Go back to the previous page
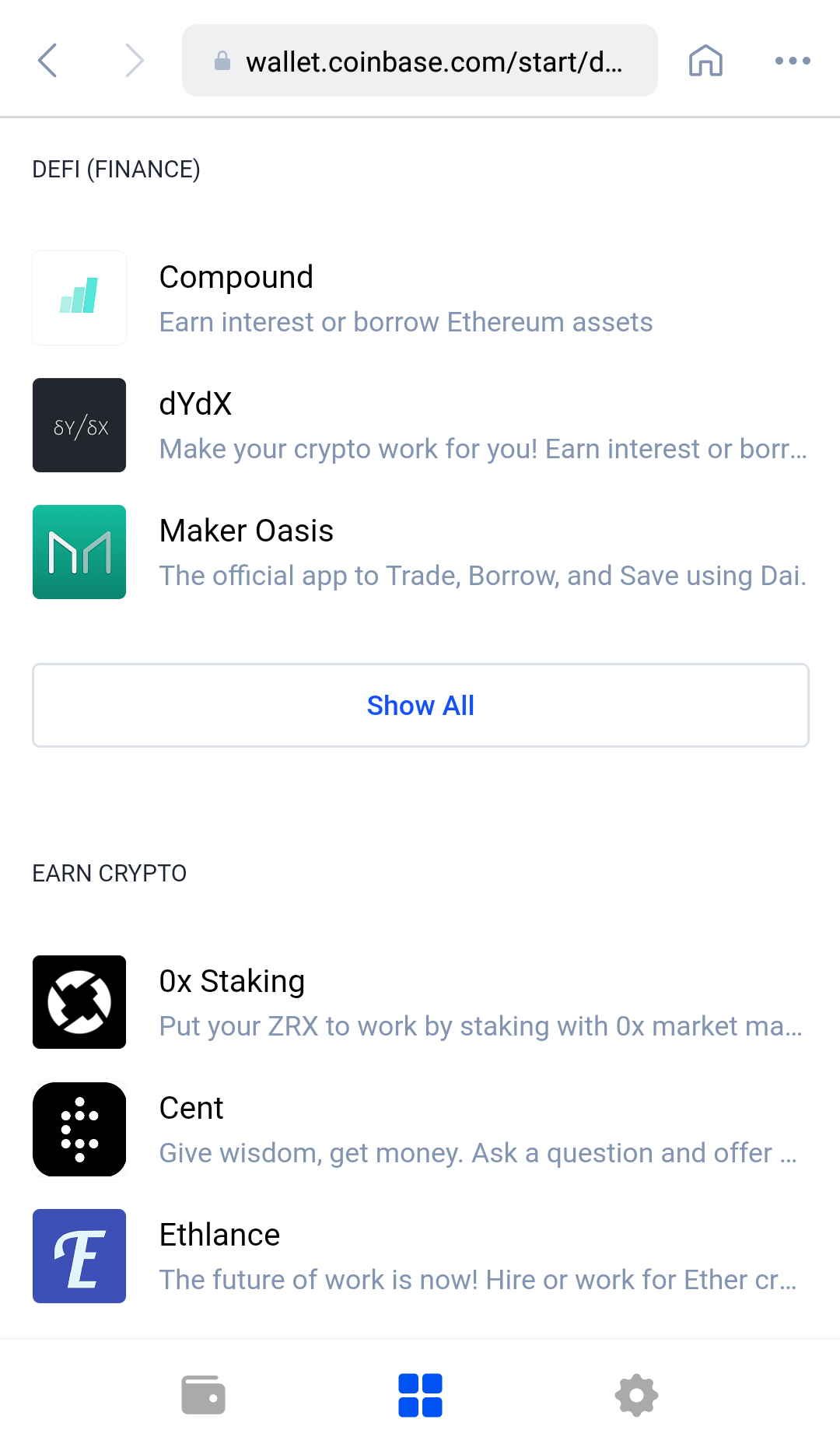840x1451 pixels. coord(47,61)
